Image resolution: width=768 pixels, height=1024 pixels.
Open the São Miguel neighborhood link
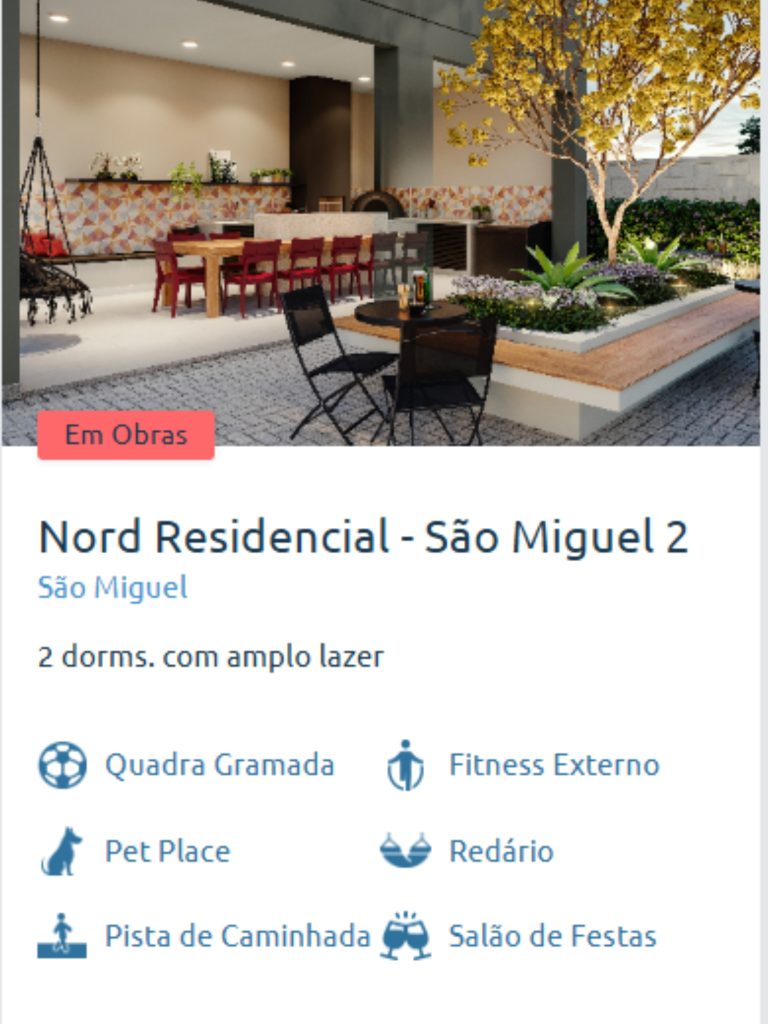pyautogui.click(x=113, y=588)
